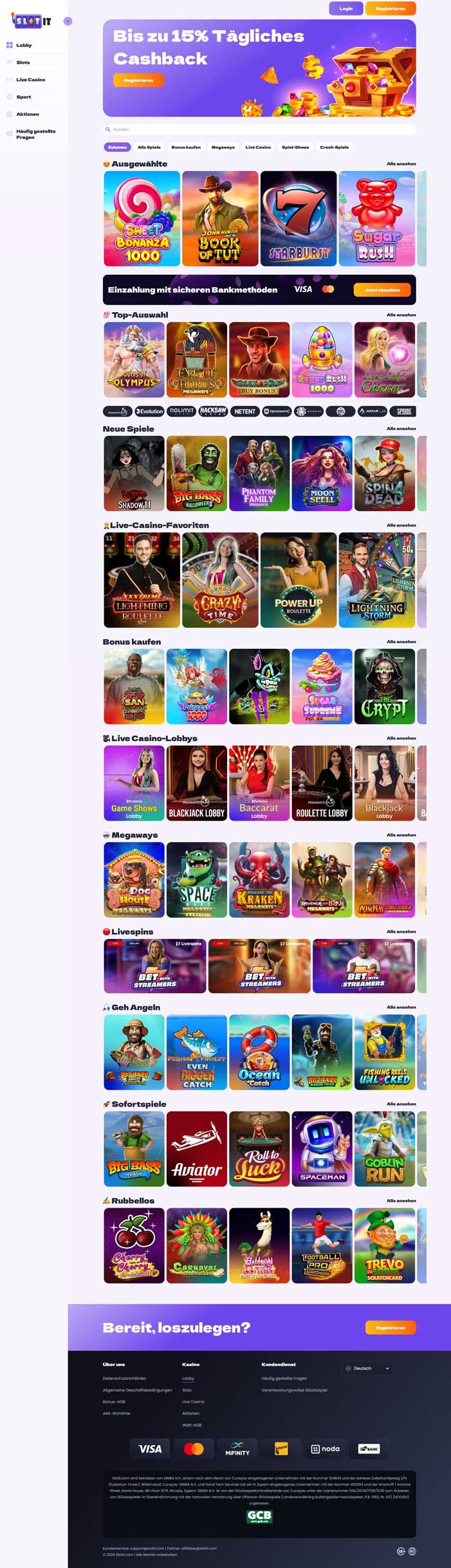Go to Live Casino in sidebar

[30, 80]
